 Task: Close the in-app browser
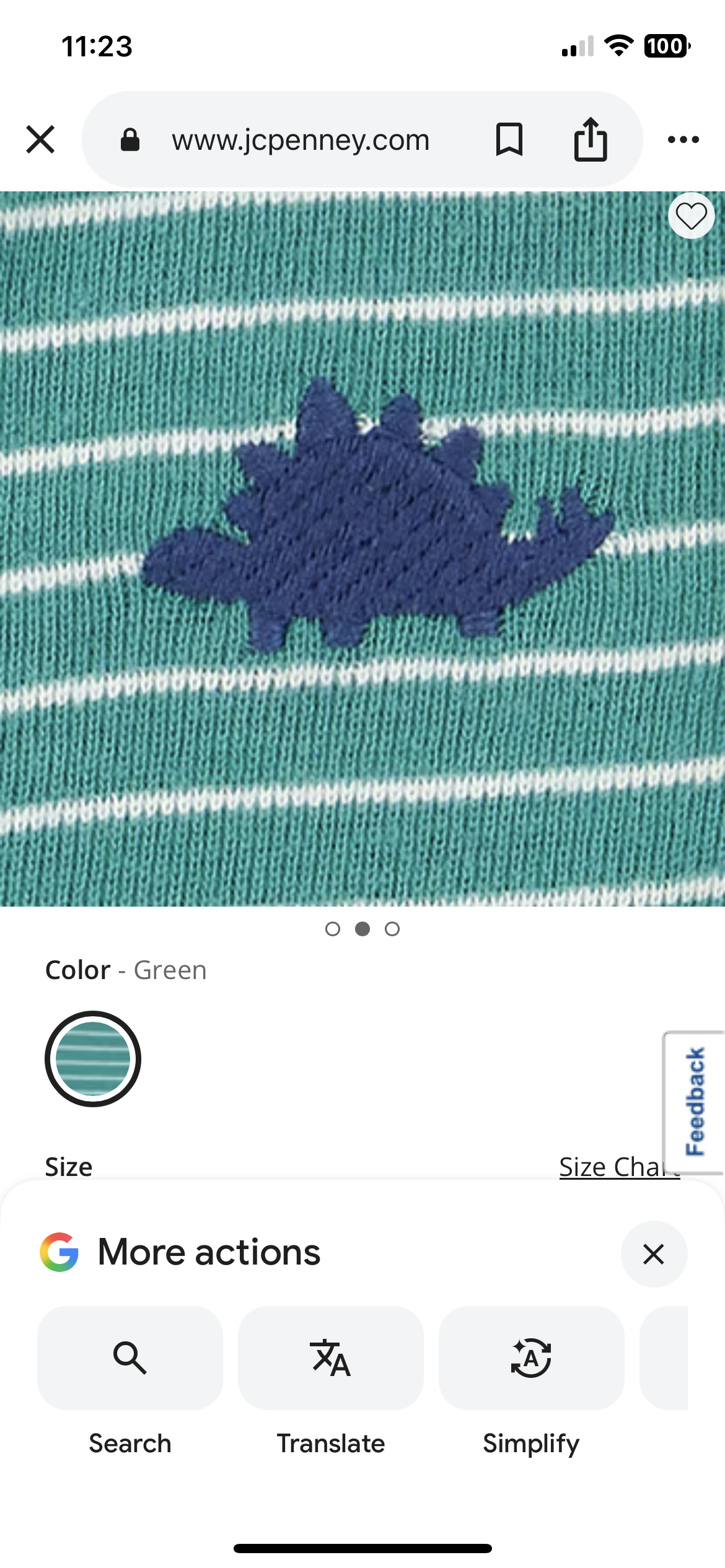[41, 139]
